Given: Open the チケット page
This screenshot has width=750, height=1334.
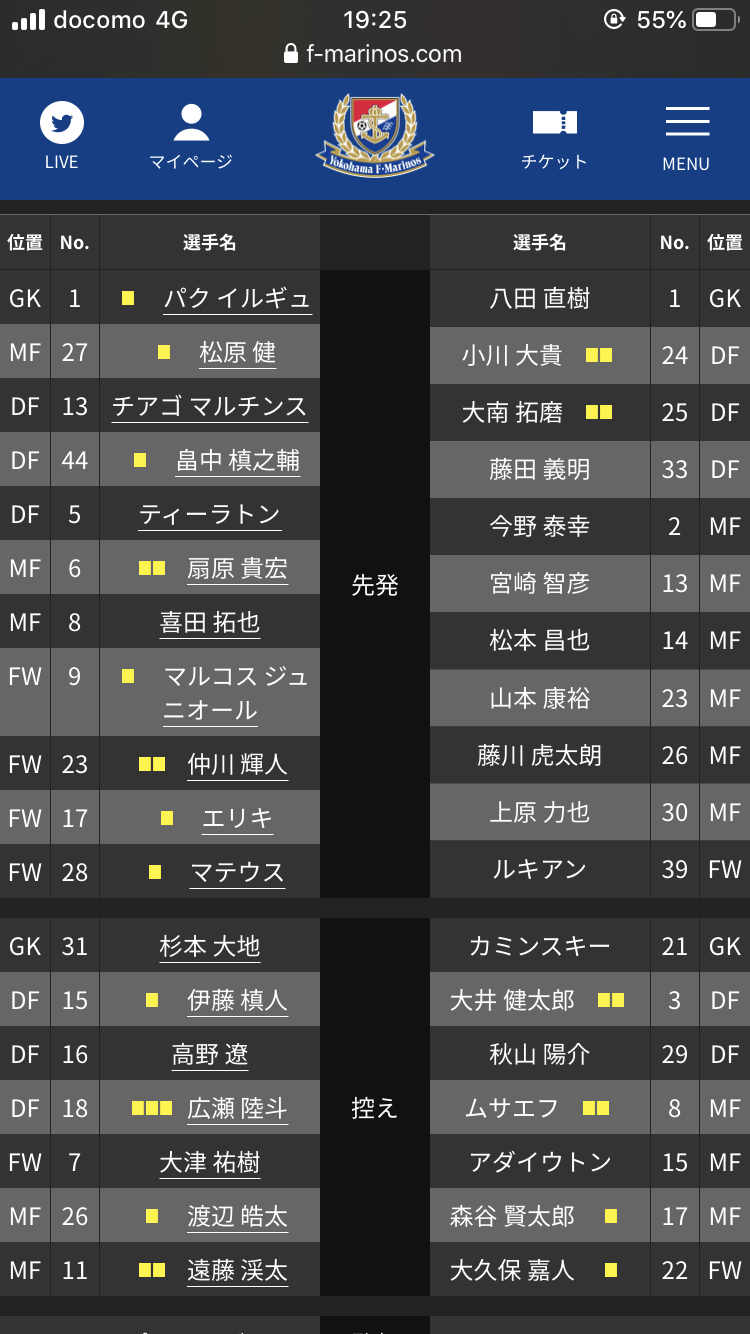Looking at the screenshot, I should tap(554, 137).
